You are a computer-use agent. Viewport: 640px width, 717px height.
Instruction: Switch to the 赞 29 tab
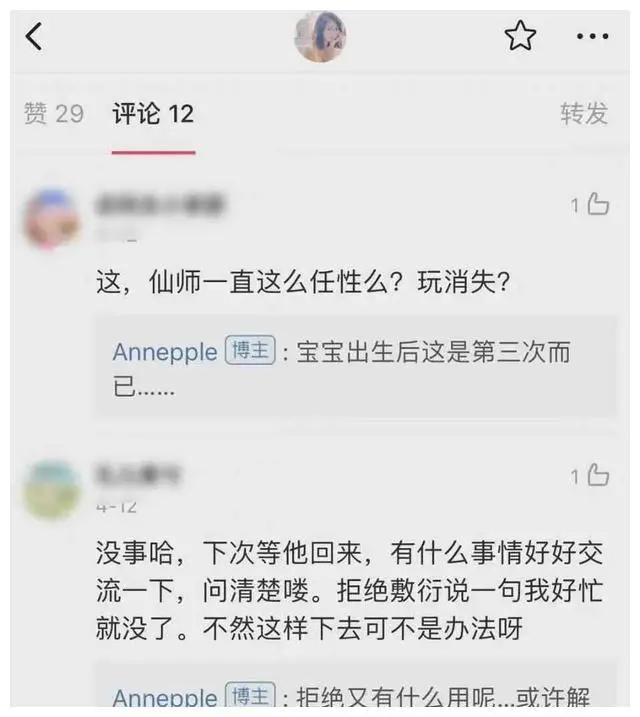tap(53, 114)
